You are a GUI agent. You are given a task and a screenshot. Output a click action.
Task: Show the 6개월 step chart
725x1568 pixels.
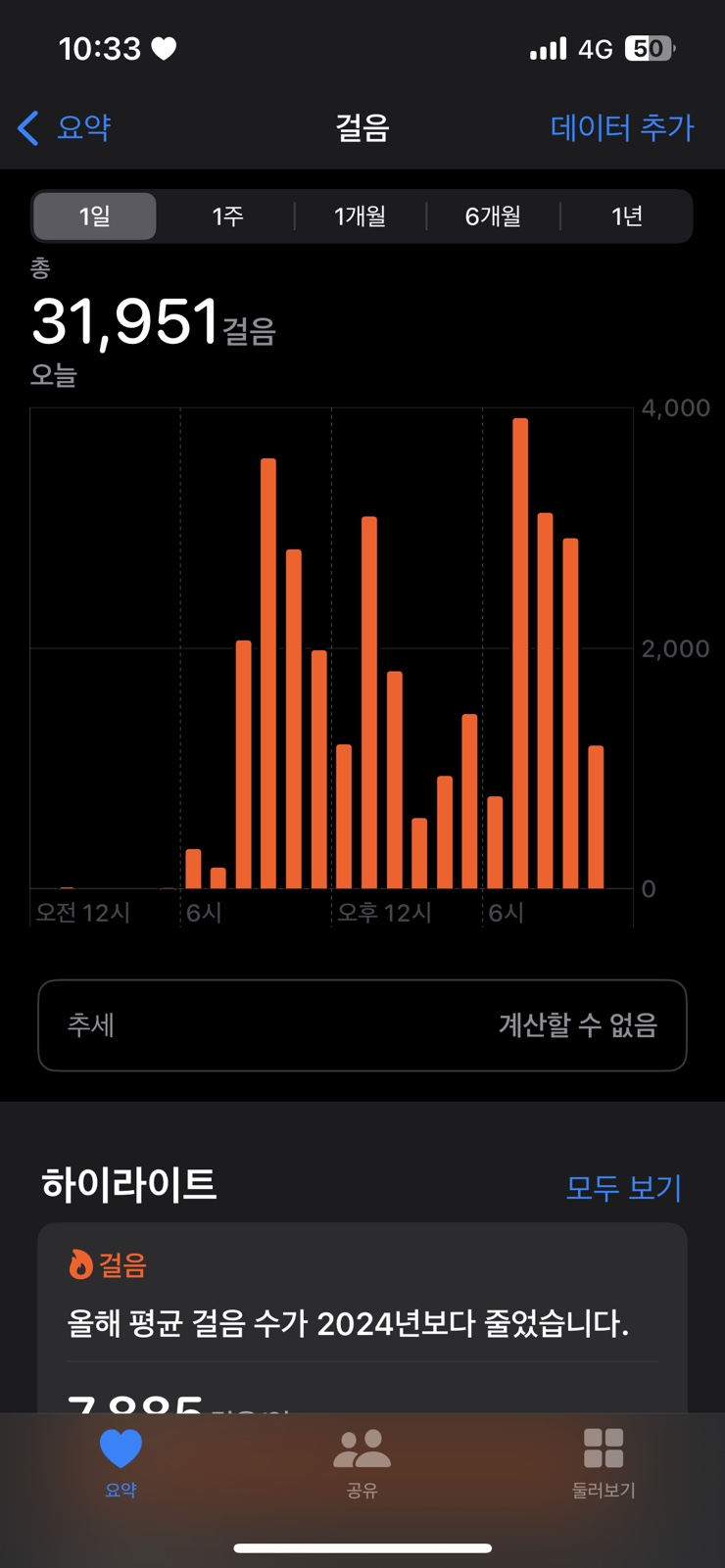pyautogui.click(x=493, y=216)
